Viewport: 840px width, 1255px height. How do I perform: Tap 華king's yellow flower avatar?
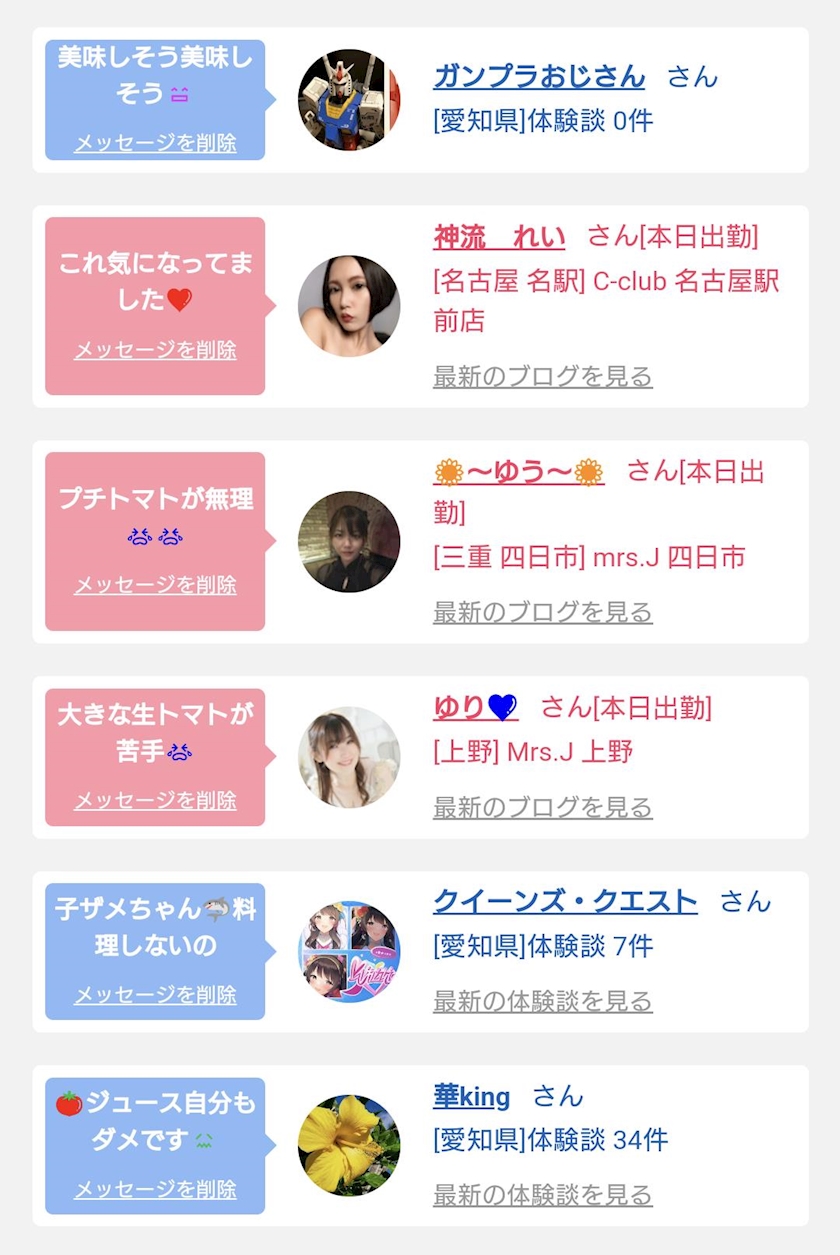tap(349, 1145)
